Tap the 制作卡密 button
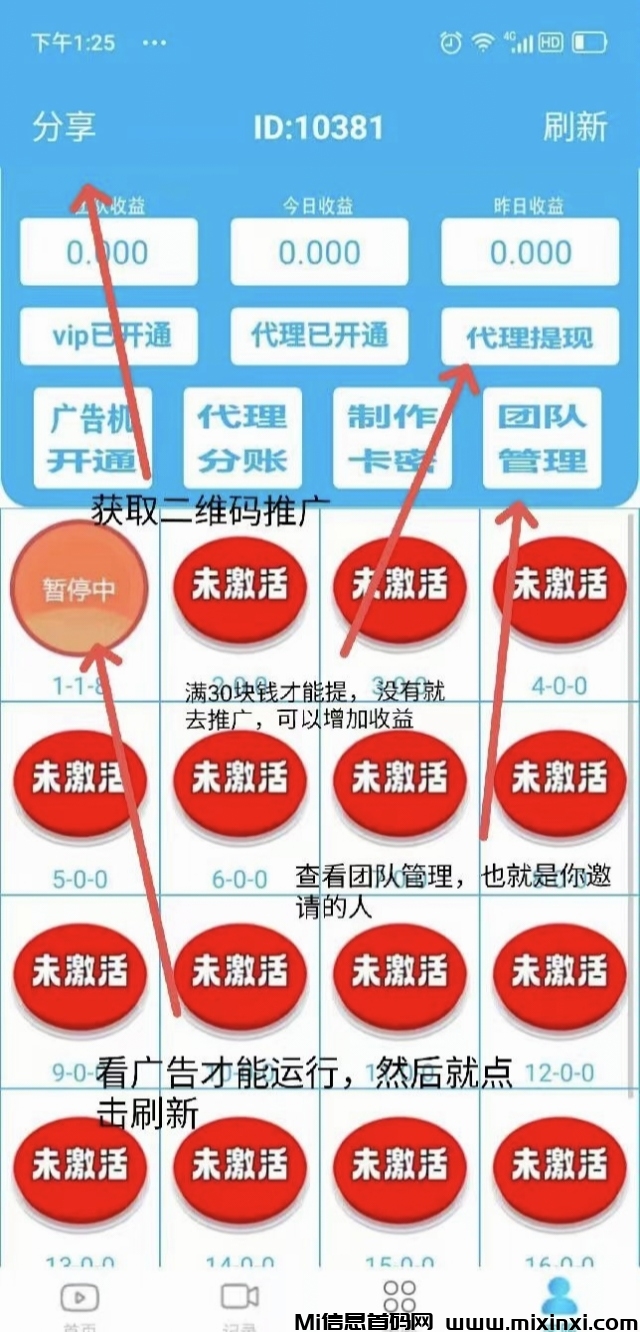Image resolution: width=640 pixels, height=1332 pixels. click(x=392, y=438)
